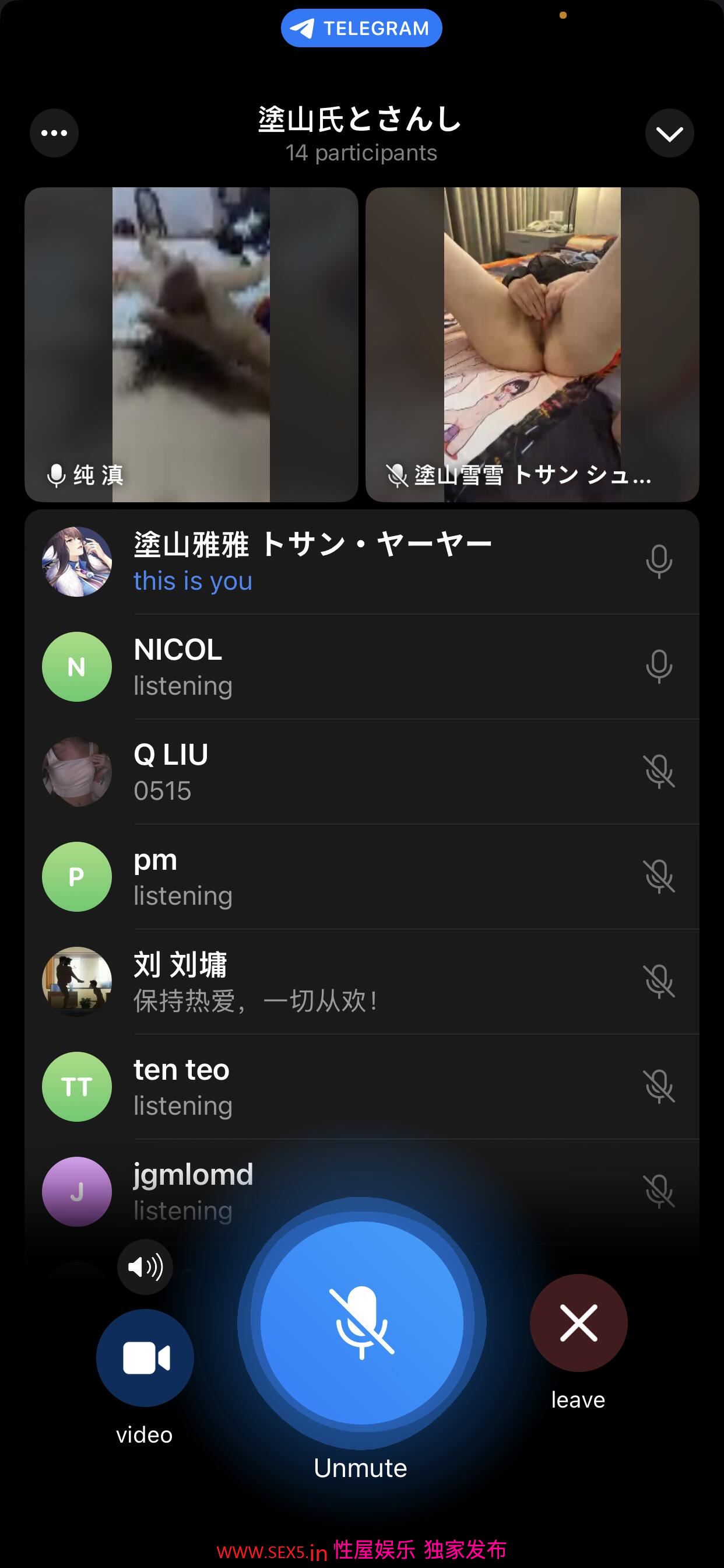Return to Telegram via the top pill
This screenshot has height=1568, width=724.
coord(361,28)
